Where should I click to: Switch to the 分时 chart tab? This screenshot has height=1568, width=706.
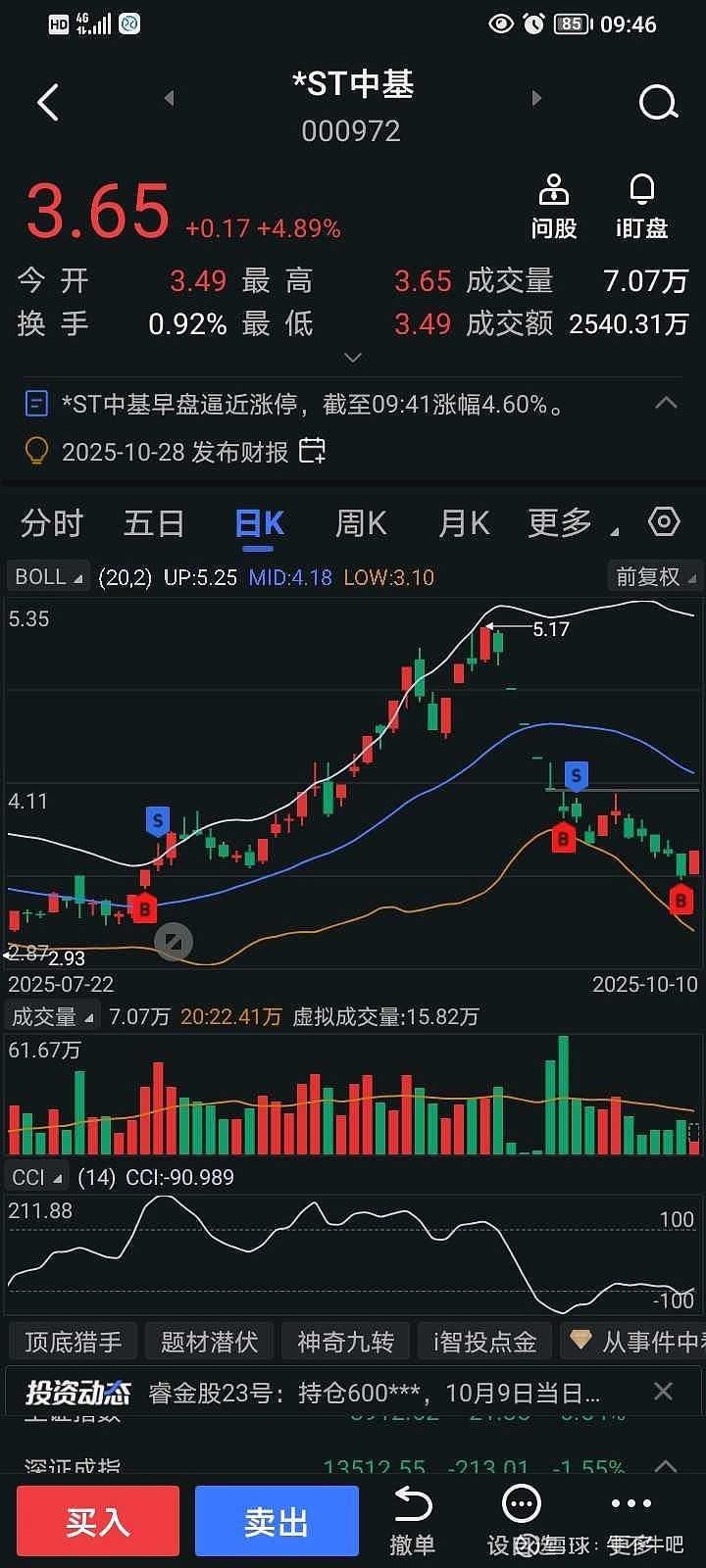tap(52, 523)
